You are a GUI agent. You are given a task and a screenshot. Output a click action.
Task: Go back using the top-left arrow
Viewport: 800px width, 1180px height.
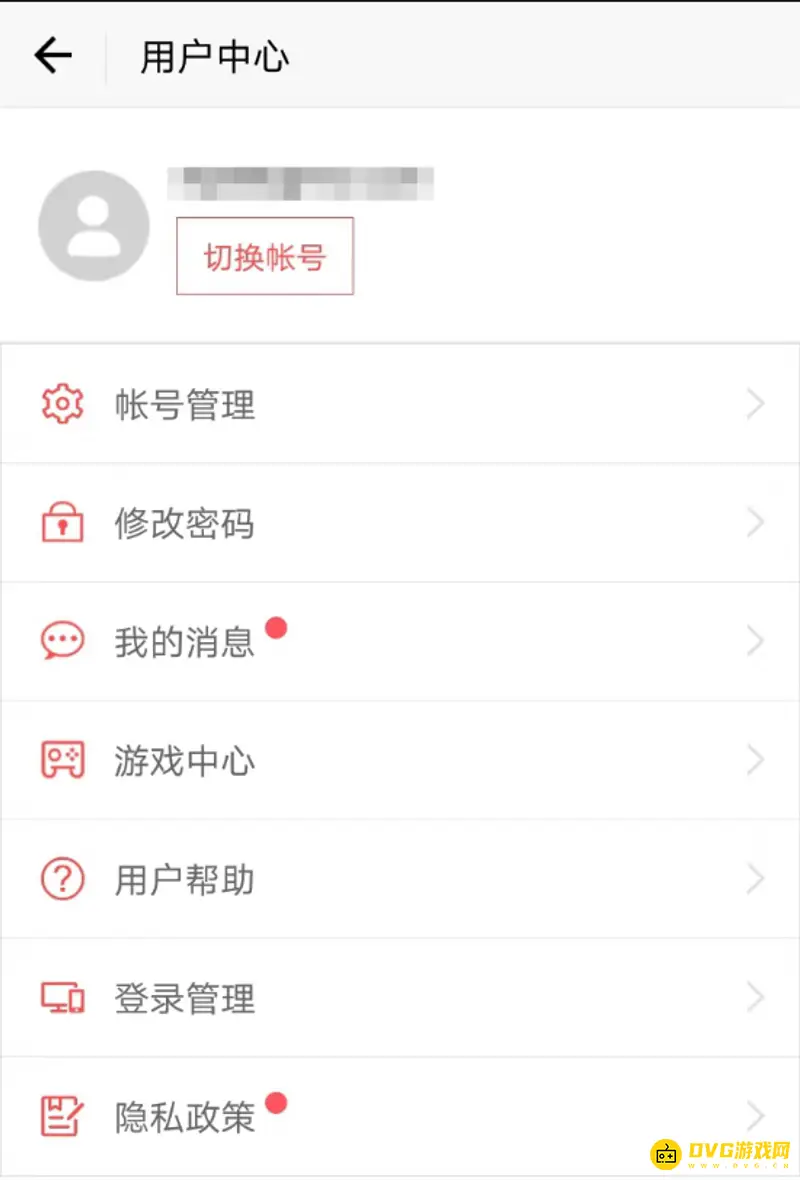53,56
